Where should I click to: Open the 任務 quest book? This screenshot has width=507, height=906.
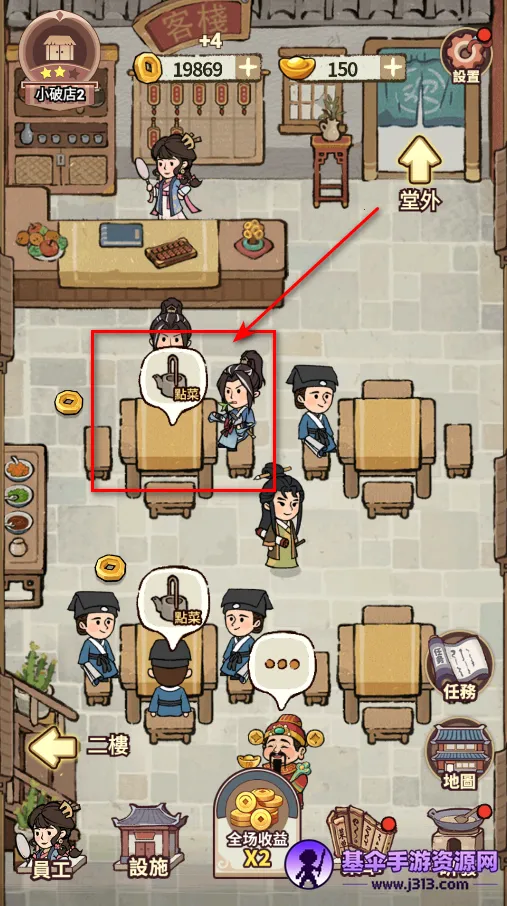click(x=460, y=666)
